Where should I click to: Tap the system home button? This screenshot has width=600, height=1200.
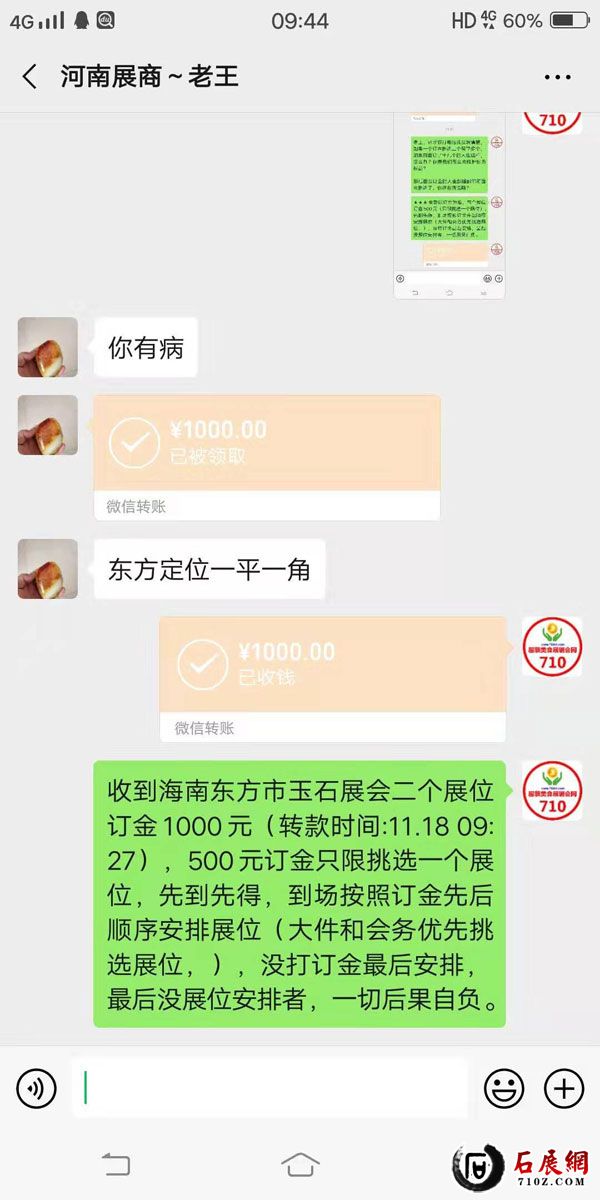point(300,1164)
